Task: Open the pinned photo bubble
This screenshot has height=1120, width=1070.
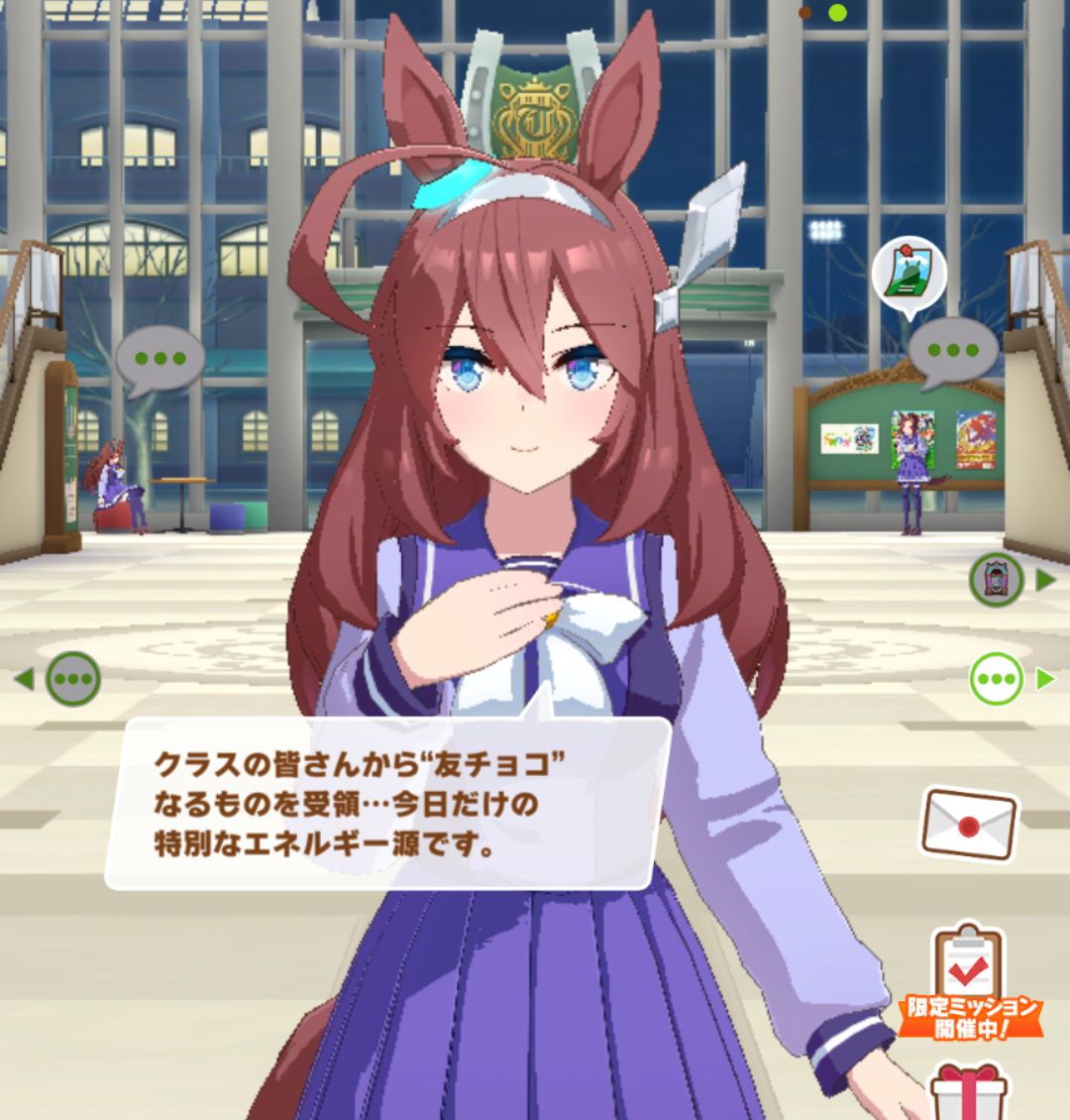Action: pos(909,276)
